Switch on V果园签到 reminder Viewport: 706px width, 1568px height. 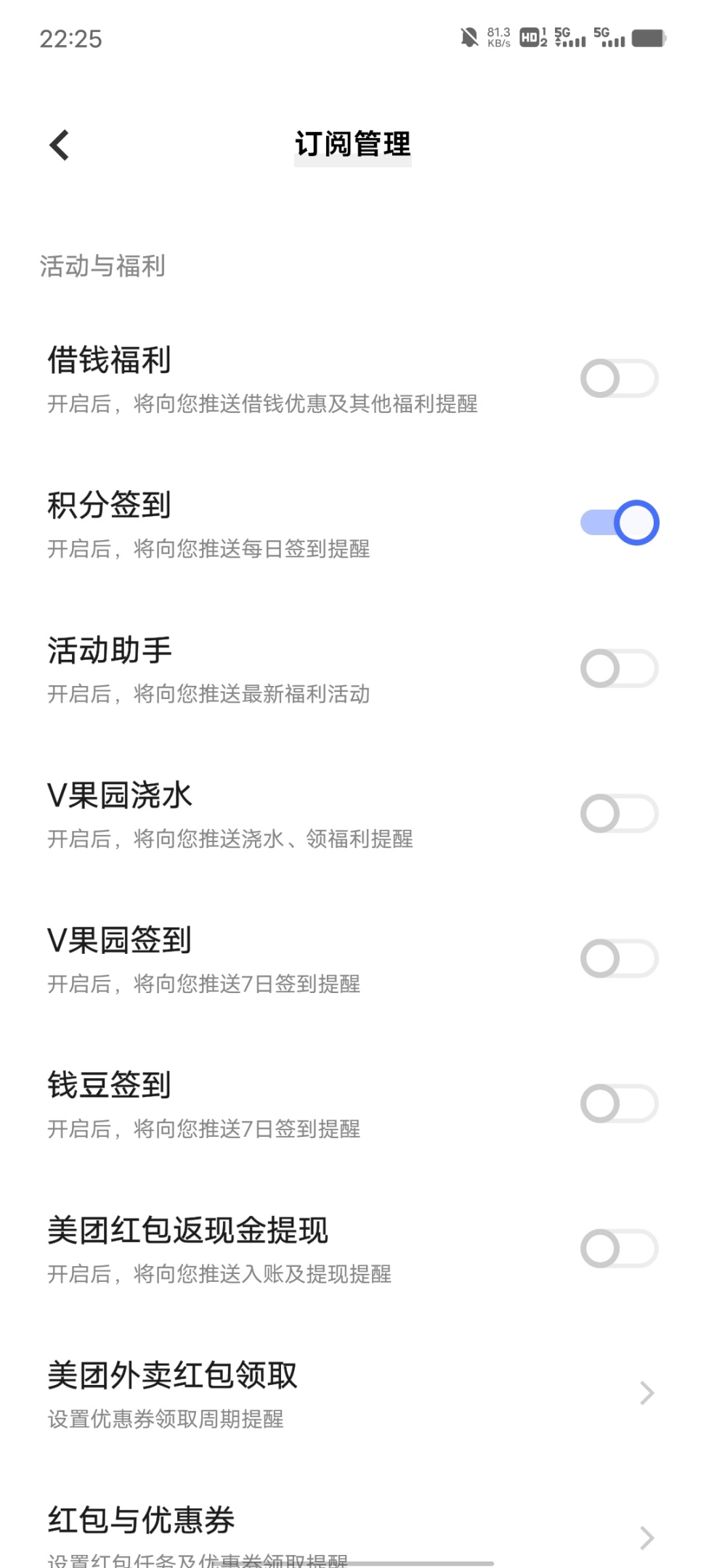[x=619, y=959]
